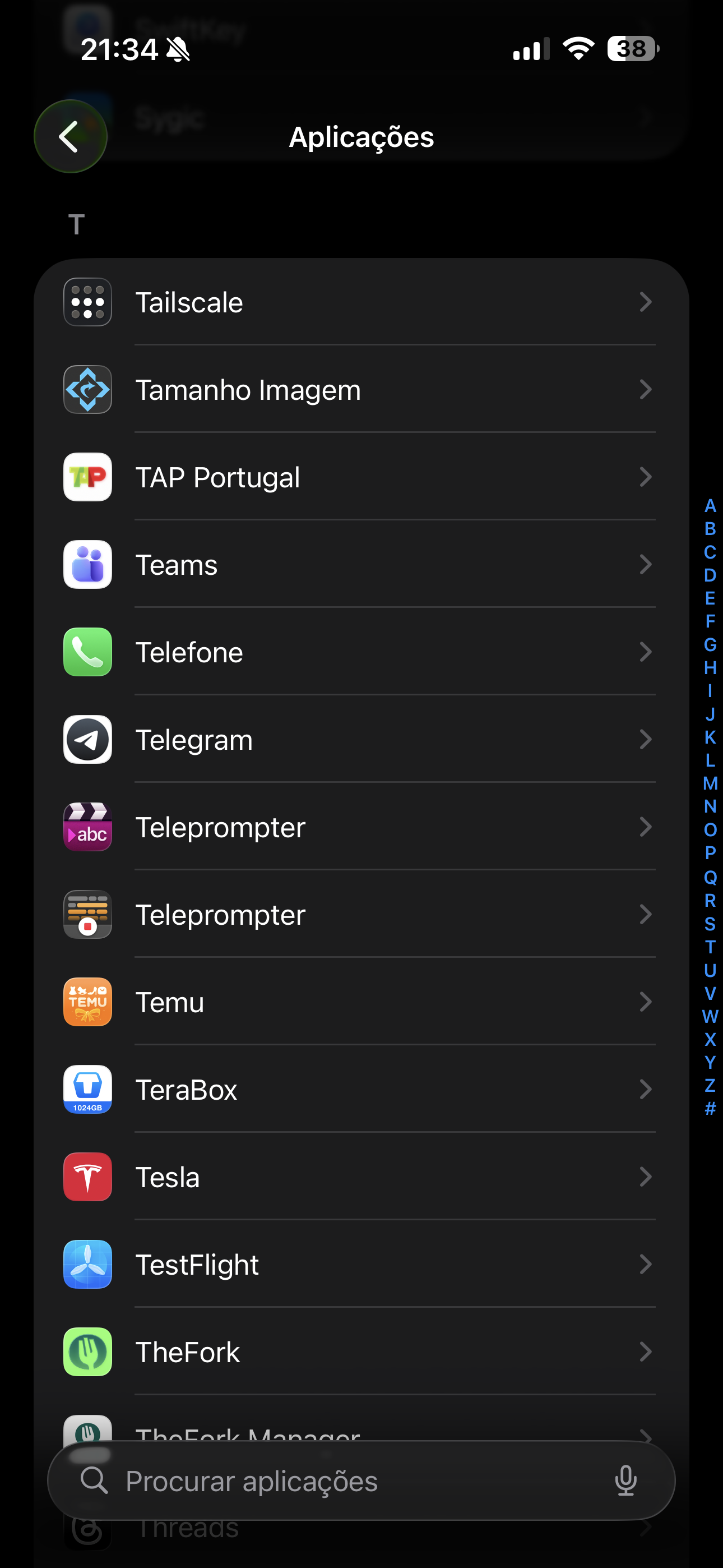The height and width of the screenshot is (1568, 723).
Task: Jump to letter M in the index
Action: (710, 783)
